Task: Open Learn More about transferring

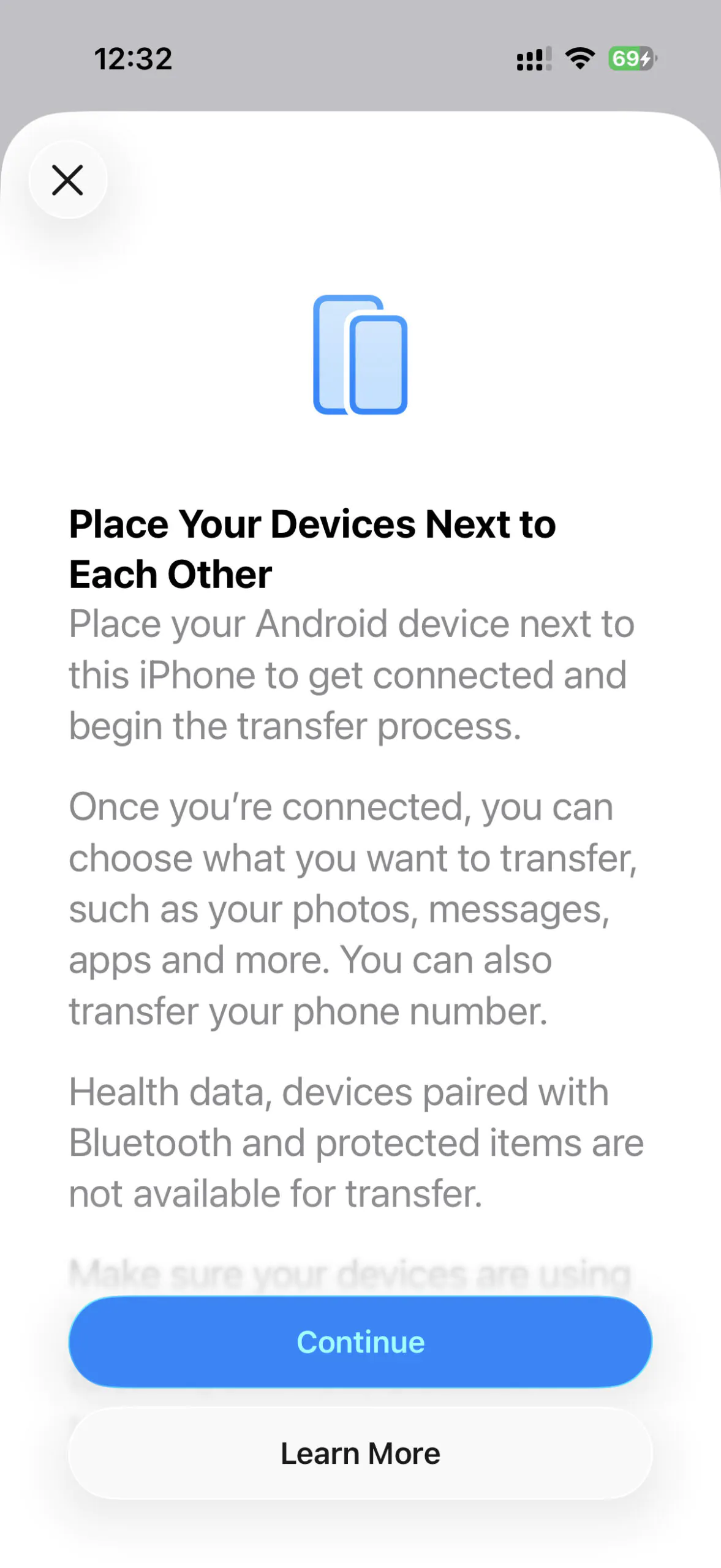Action: click(360, 1453)
